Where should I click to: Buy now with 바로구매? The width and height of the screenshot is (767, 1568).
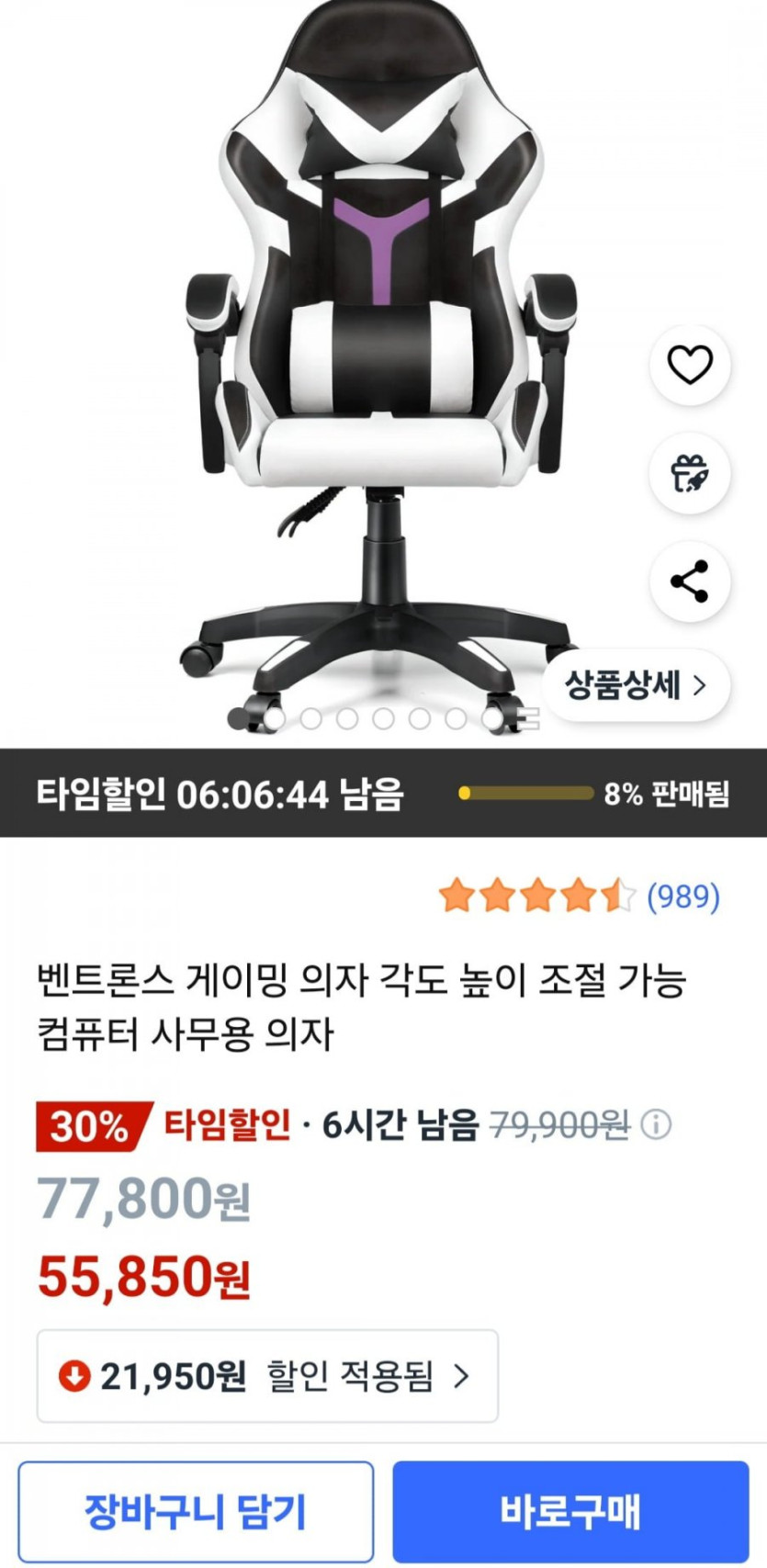pyautogui.click(x=570, y=1511)
